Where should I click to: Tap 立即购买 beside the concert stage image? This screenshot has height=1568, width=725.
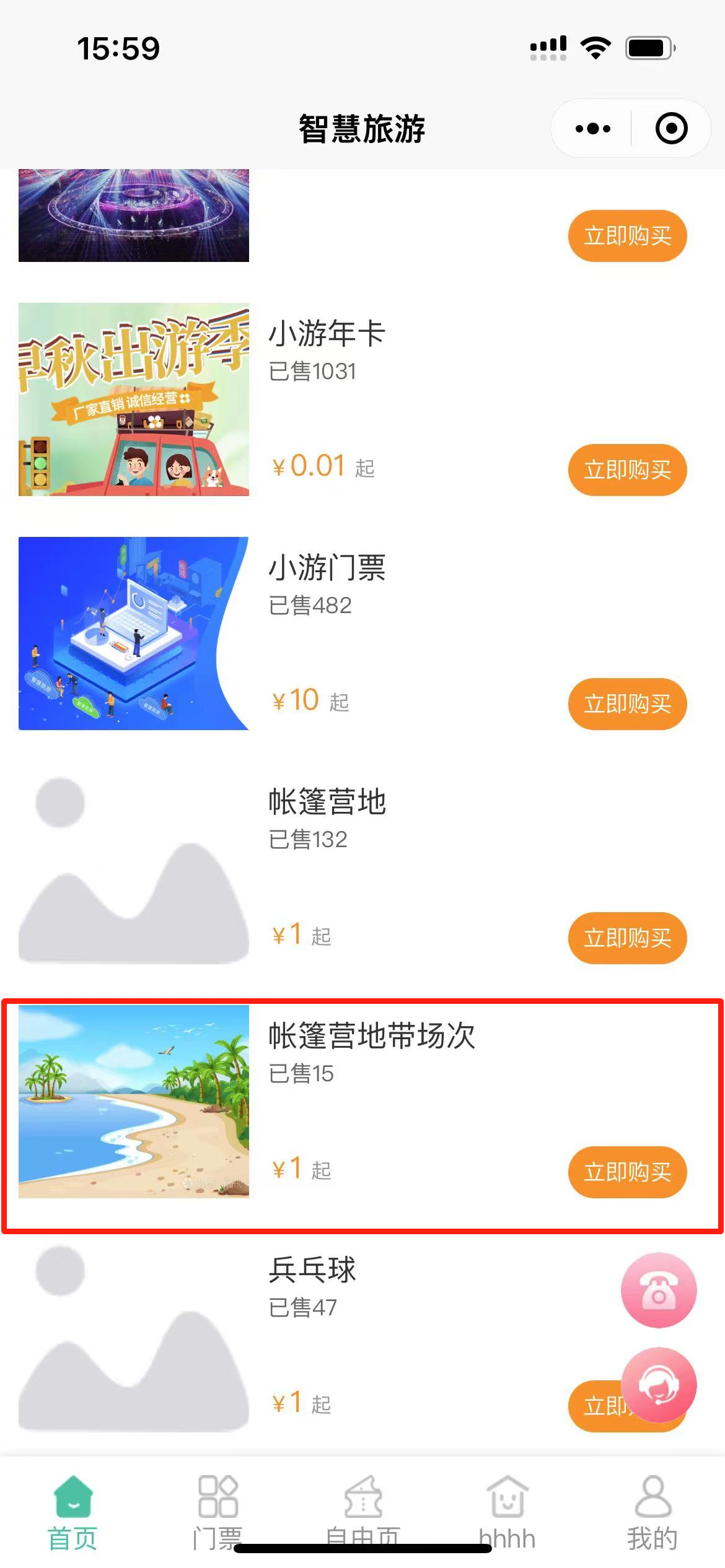[x=627, y=236]
